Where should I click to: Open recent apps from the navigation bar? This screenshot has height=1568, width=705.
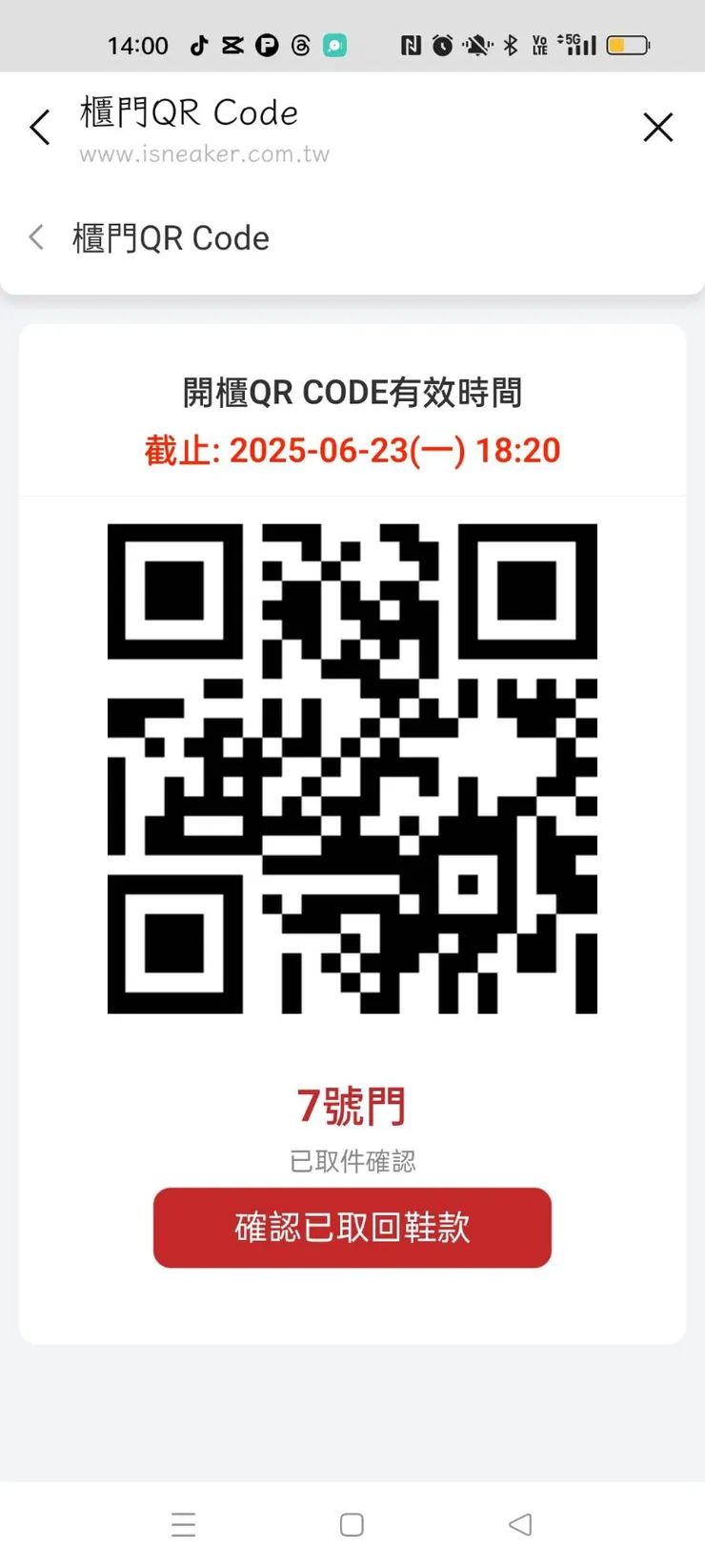click(x=184, y=1525)
